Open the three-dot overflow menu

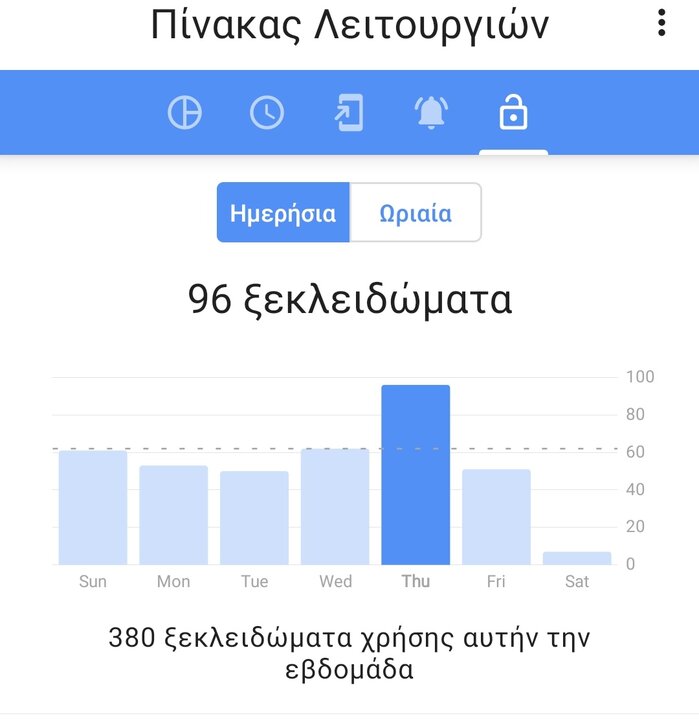pyautogui.click(x=661, y=23)
